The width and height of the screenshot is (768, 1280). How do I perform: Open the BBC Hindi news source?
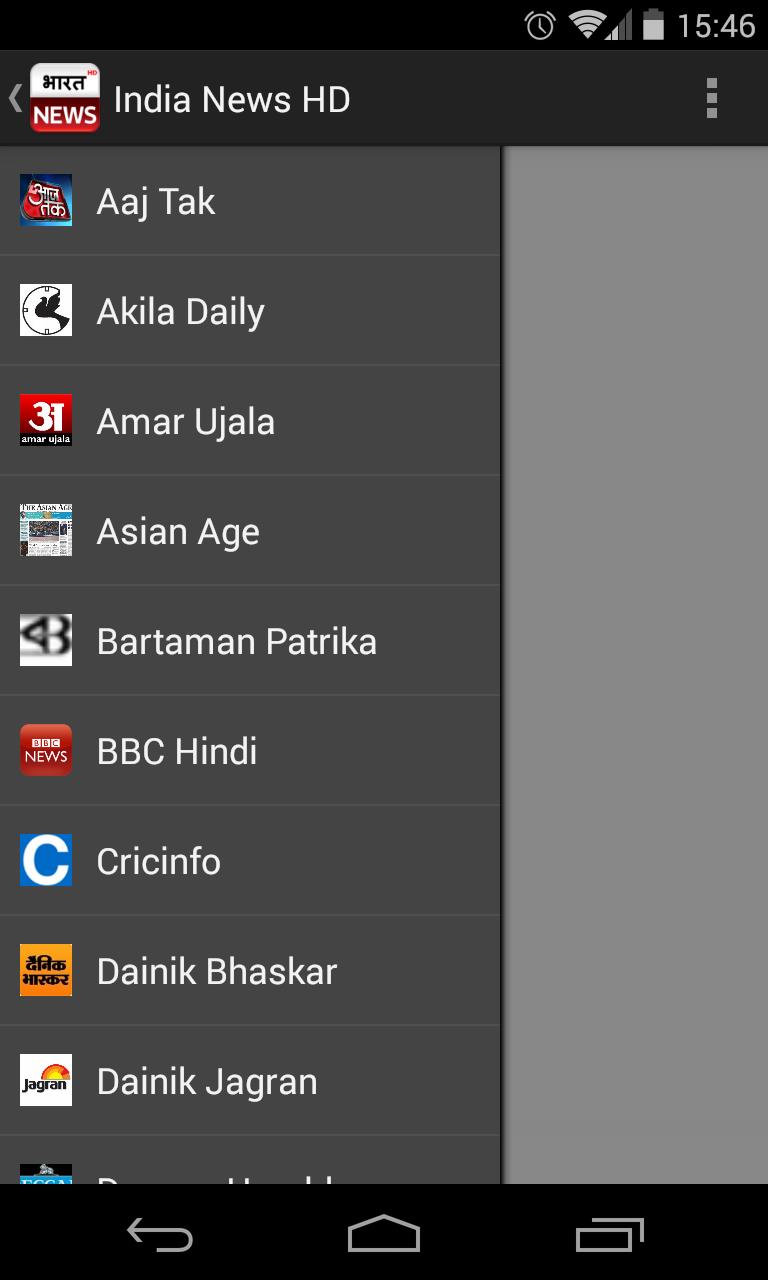click(250, 750)
